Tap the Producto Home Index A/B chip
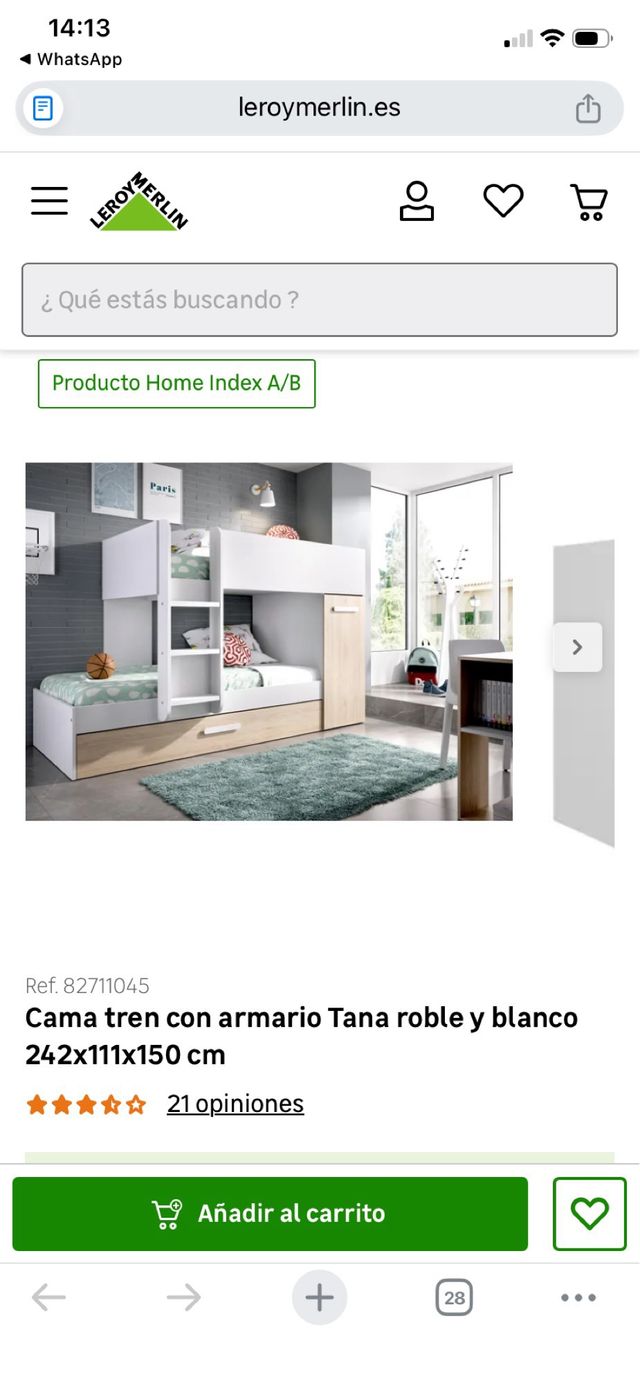The image size is (640, 1384). (x=177, y=383)
